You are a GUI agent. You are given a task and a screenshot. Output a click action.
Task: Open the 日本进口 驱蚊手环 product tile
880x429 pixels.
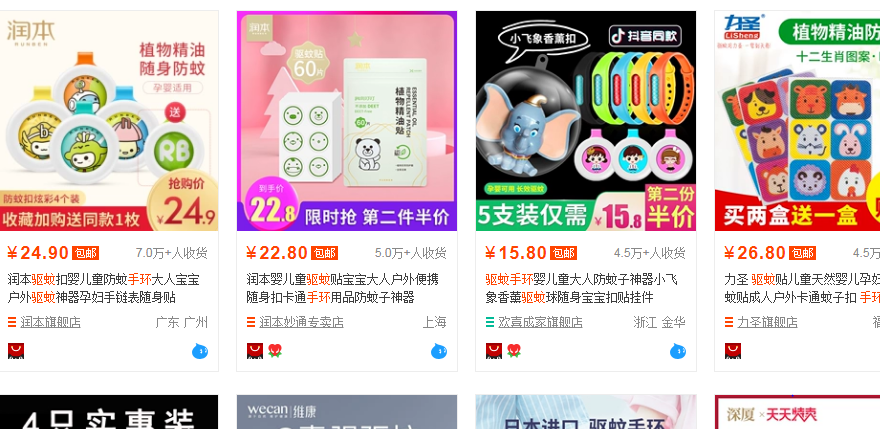click(585, 412)
